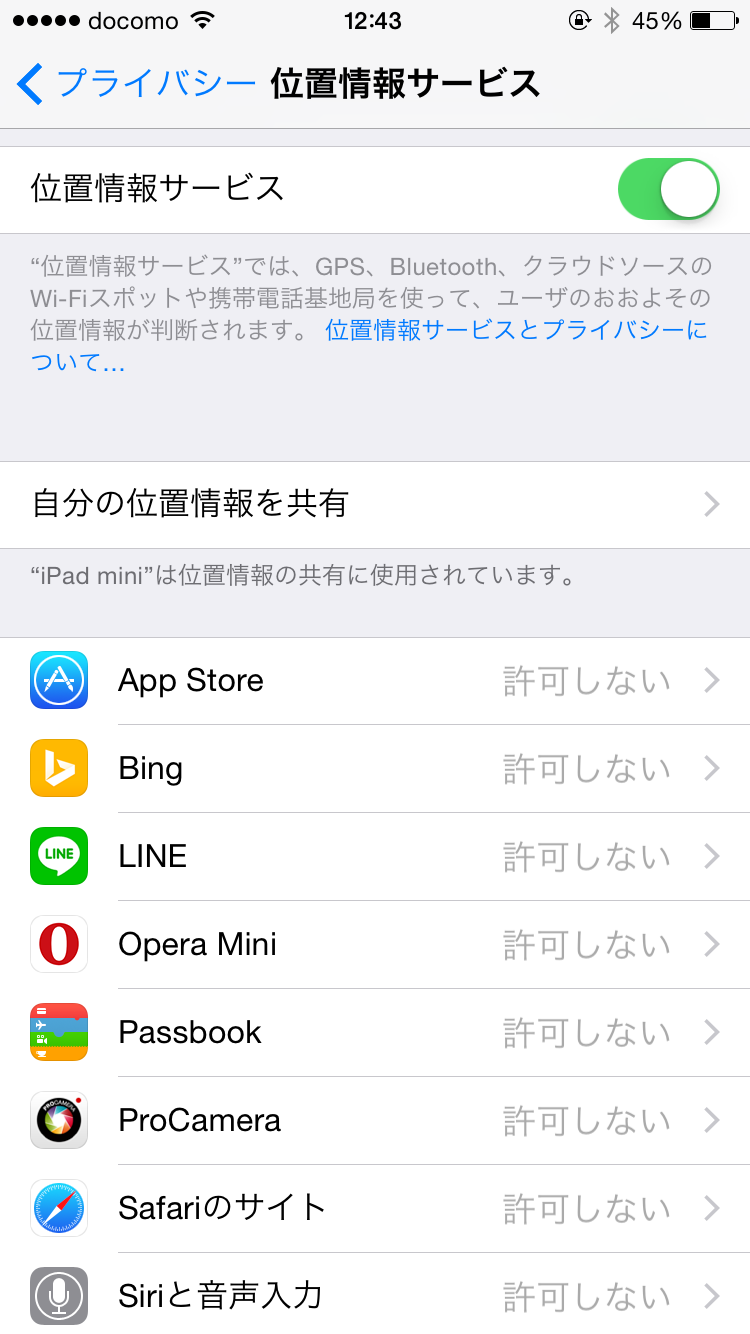Image resolution: width=750 pixels, height=1334 pixels.
Task: Open ProCamera location permission
Action: coord(375,1121)
